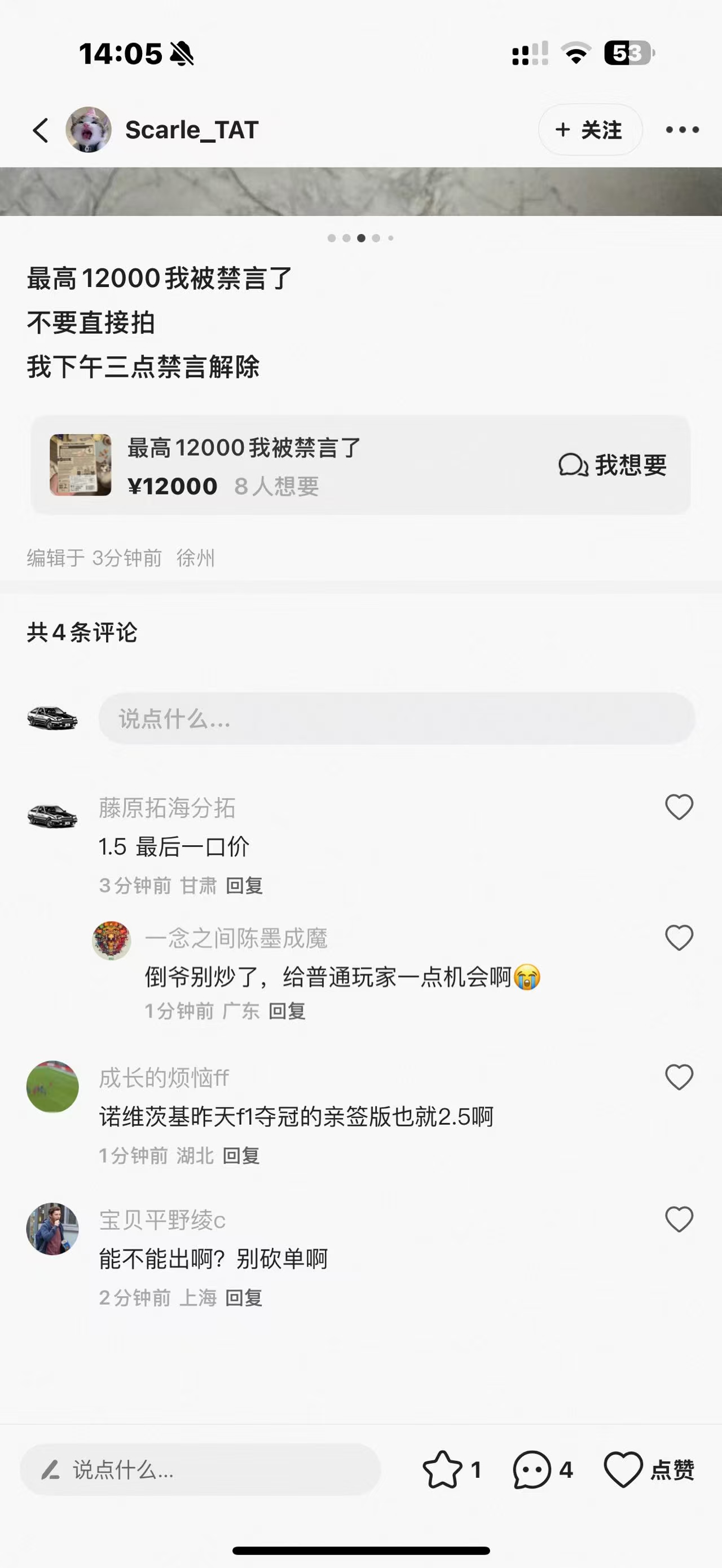
Task: Like 成长的烦恼ff's comment
Action: pyautogui.click(x=679, y=1077)
